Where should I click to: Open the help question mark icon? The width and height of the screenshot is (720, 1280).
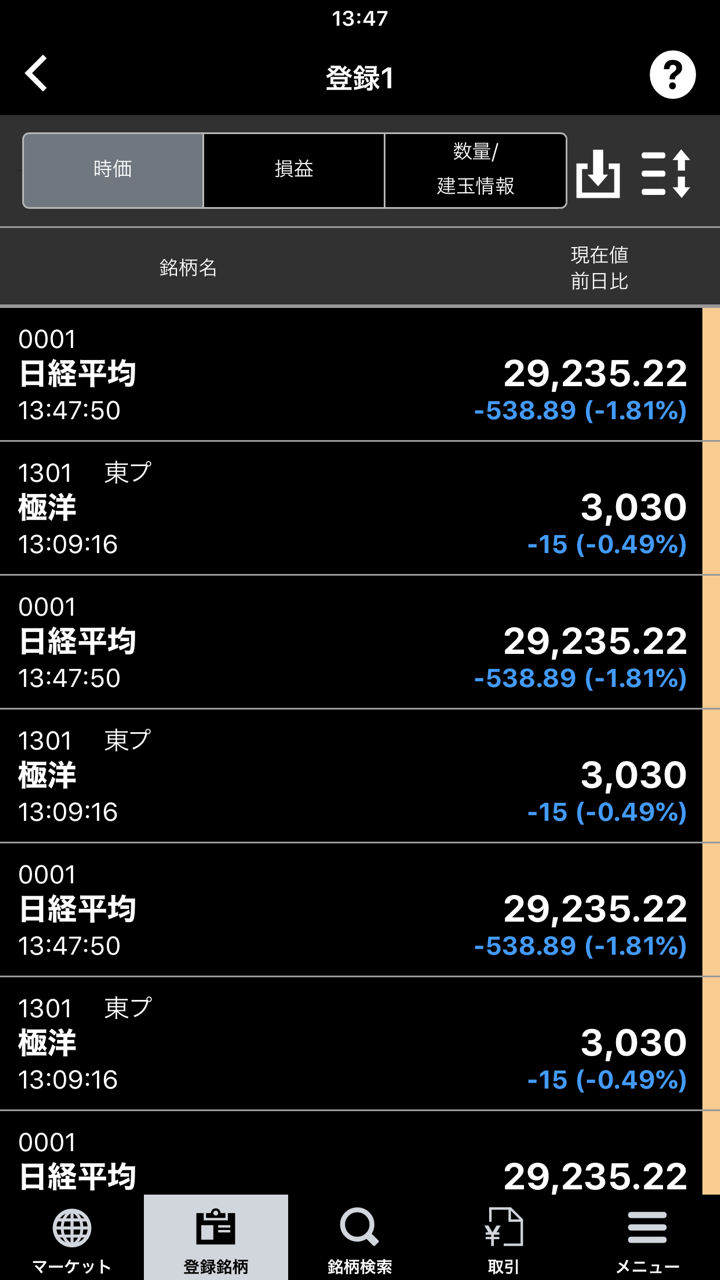672,75
